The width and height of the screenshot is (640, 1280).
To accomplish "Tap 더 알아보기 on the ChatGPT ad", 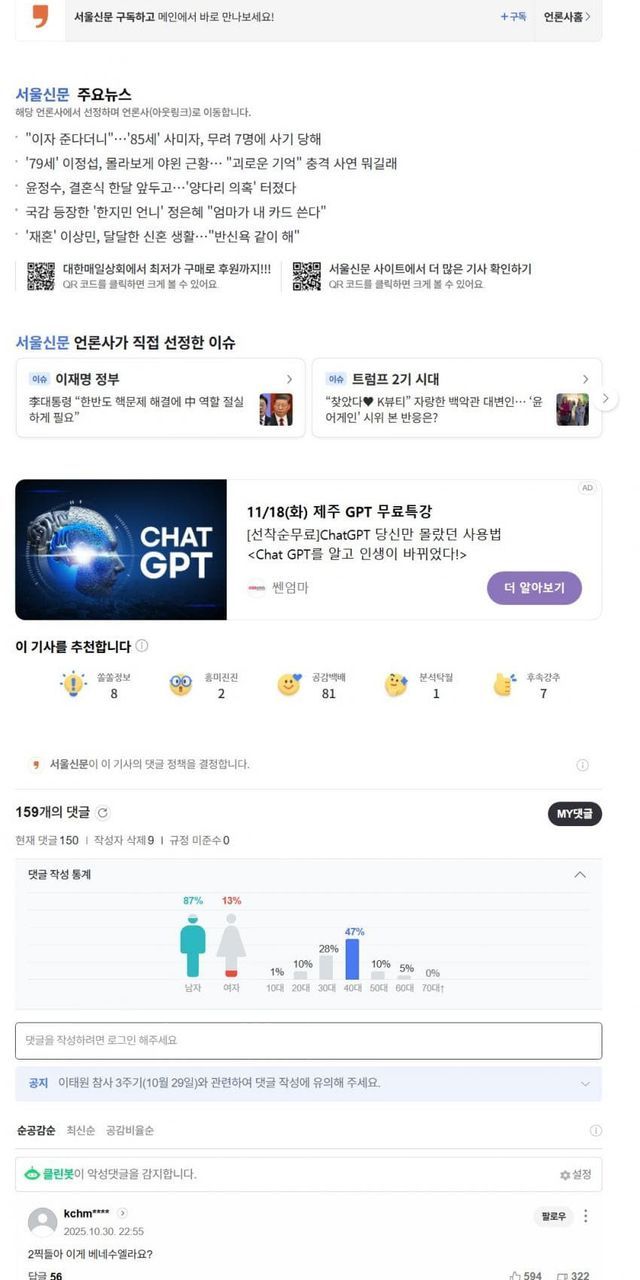I will pos(534,588).
